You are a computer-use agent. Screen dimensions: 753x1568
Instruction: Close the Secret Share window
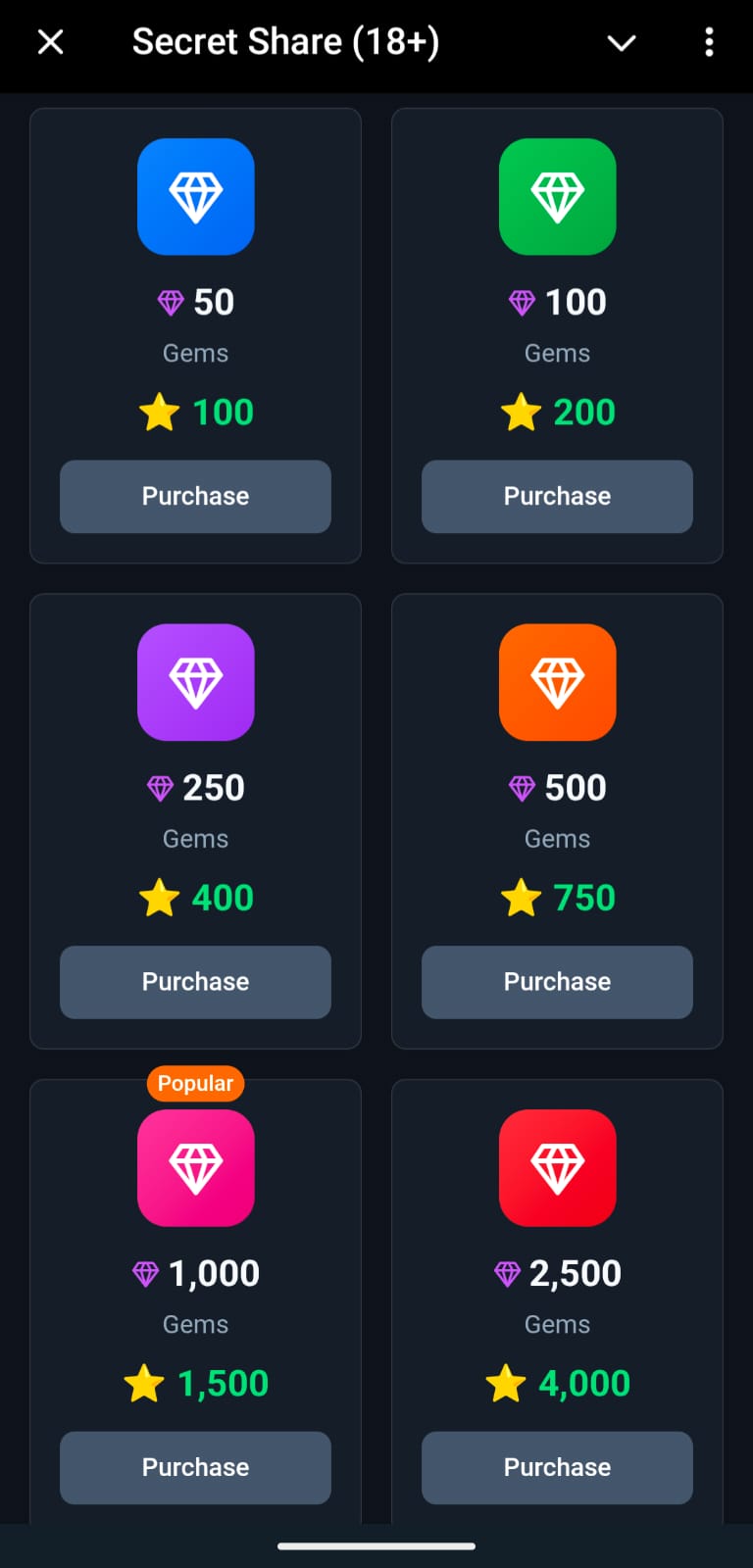pyautogui.click(x=50, y=42)
